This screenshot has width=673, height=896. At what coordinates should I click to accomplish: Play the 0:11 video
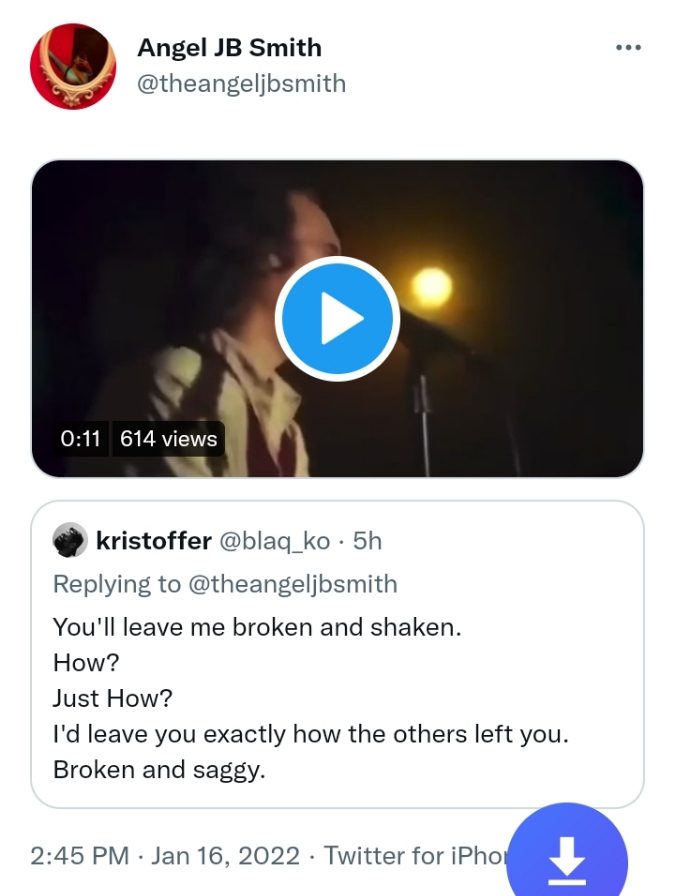(x=337, y=319)
